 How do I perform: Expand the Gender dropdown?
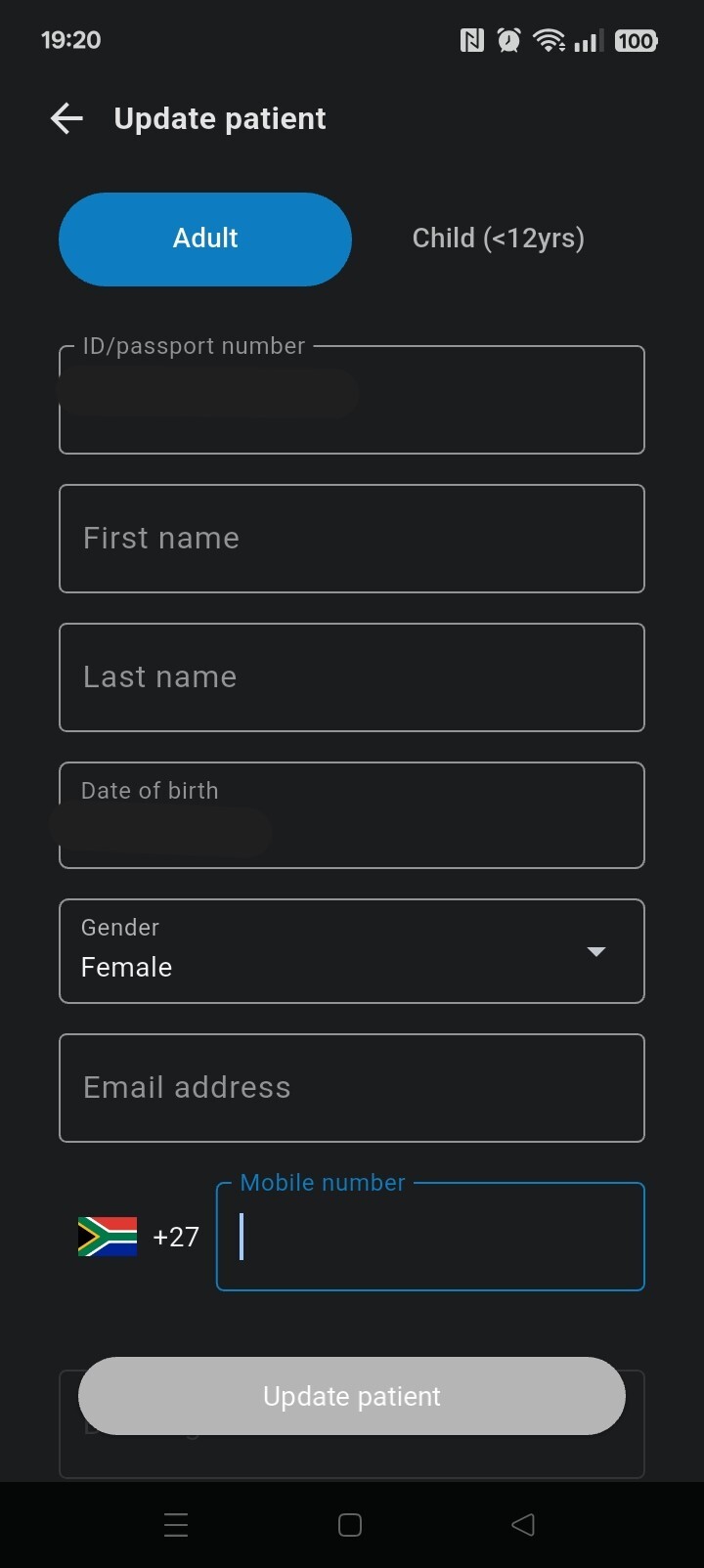[x=352, y=951]
